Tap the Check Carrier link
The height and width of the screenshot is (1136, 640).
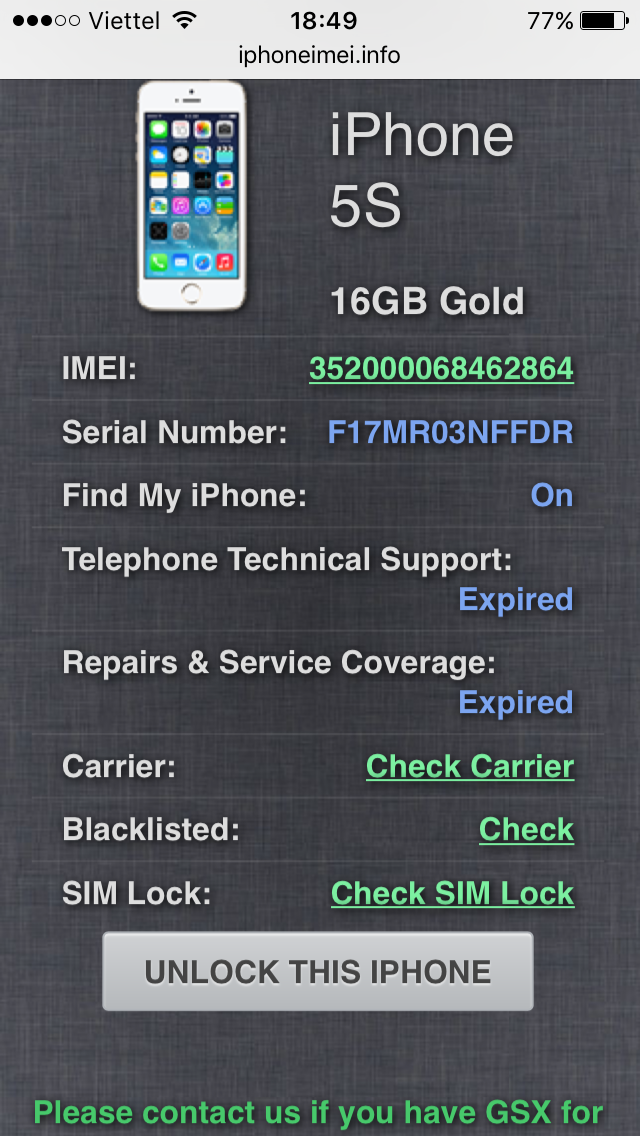coord(470,767)
